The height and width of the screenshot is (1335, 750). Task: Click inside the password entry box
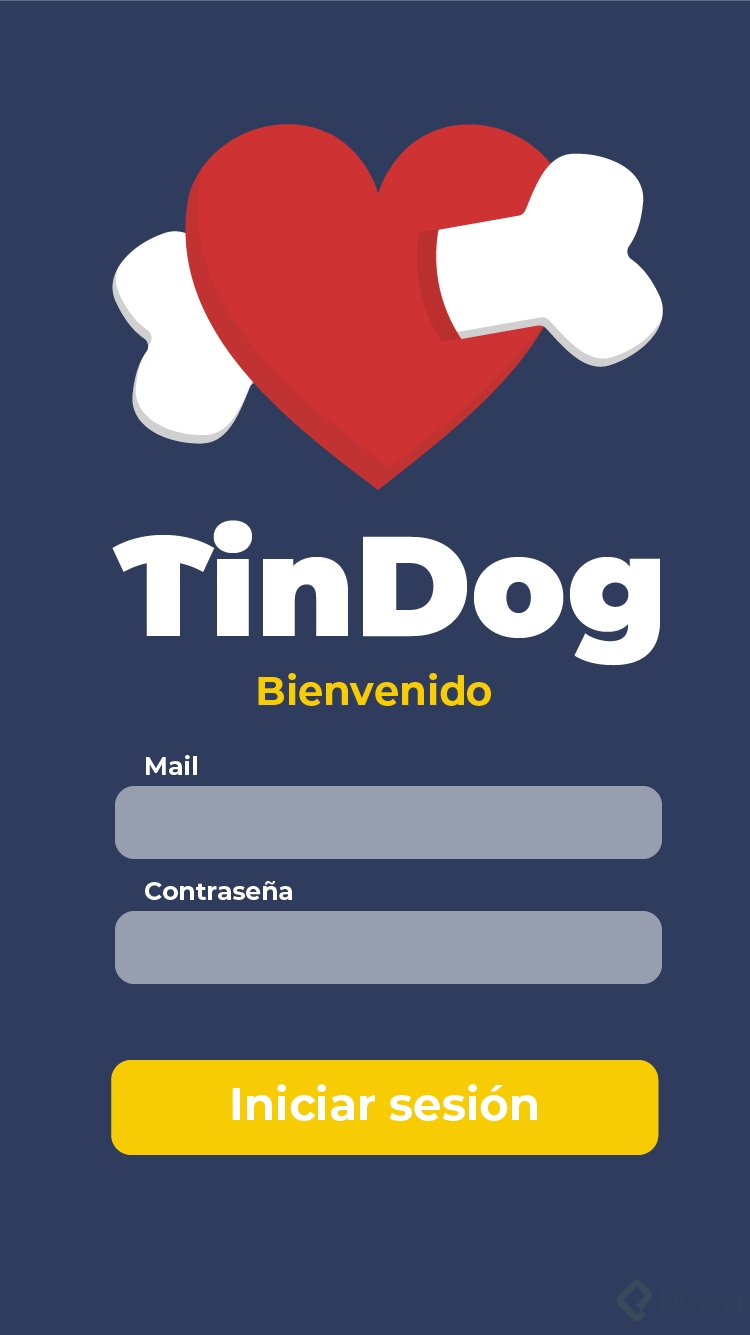coord(388,947)
